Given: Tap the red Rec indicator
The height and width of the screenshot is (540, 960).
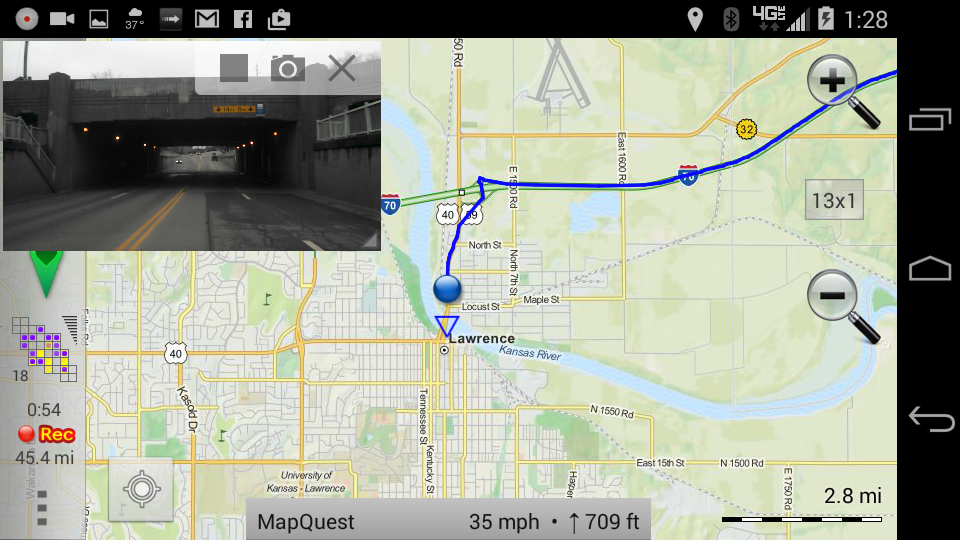Looking at the screenshot, I should (x=48, y=434).
